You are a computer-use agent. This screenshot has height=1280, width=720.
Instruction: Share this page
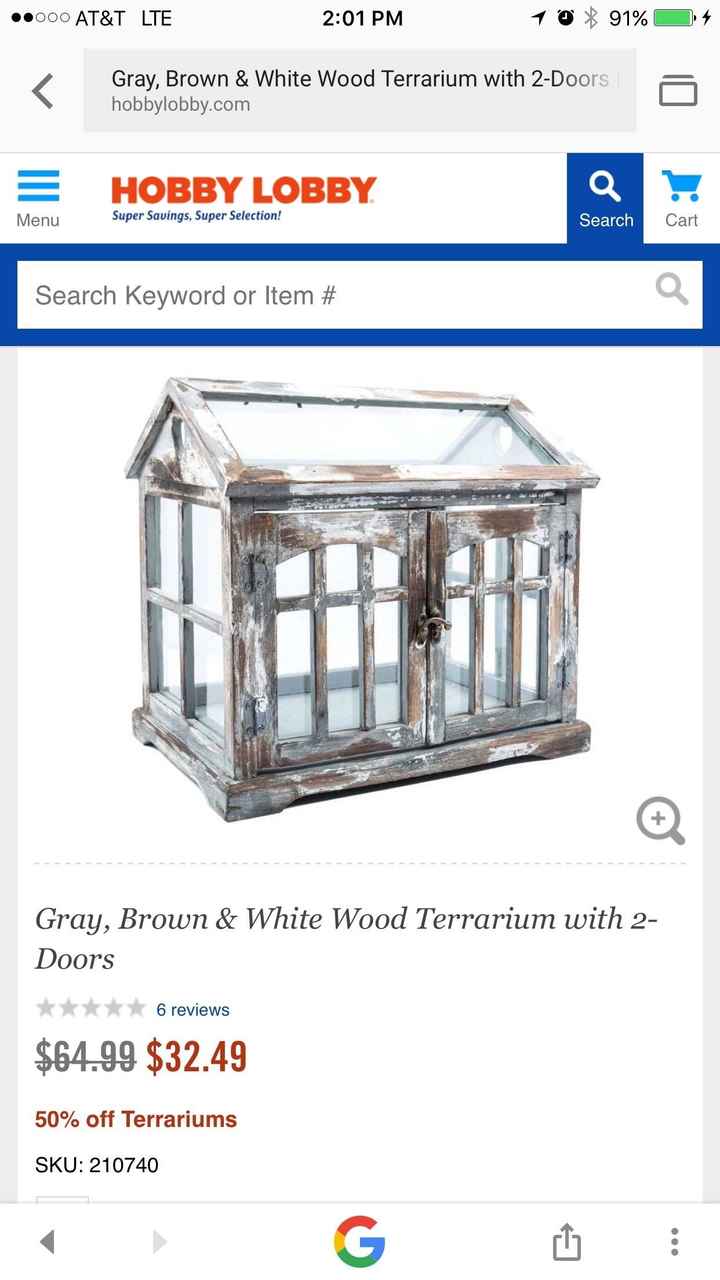coord(566,1242)
